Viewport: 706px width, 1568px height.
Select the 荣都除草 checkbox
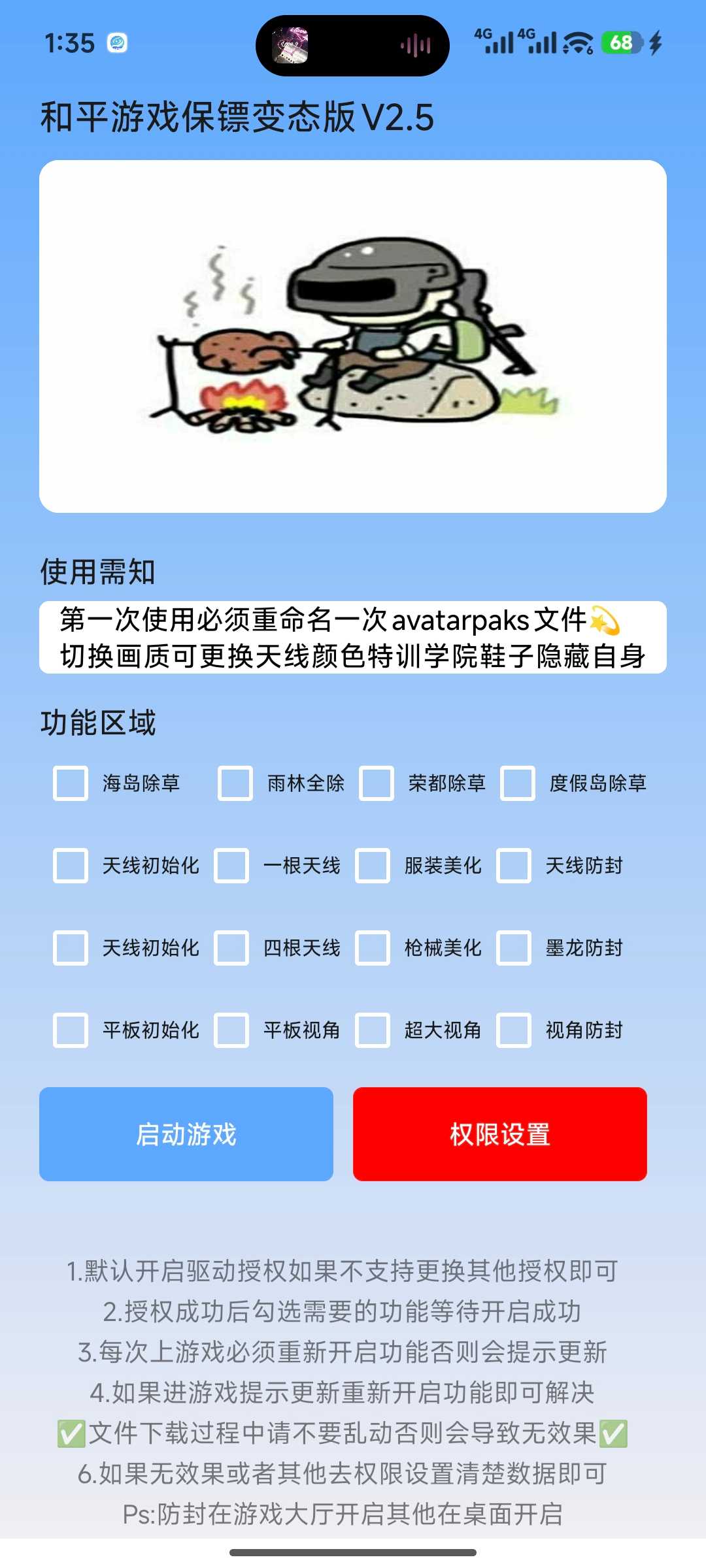point(377,783)
